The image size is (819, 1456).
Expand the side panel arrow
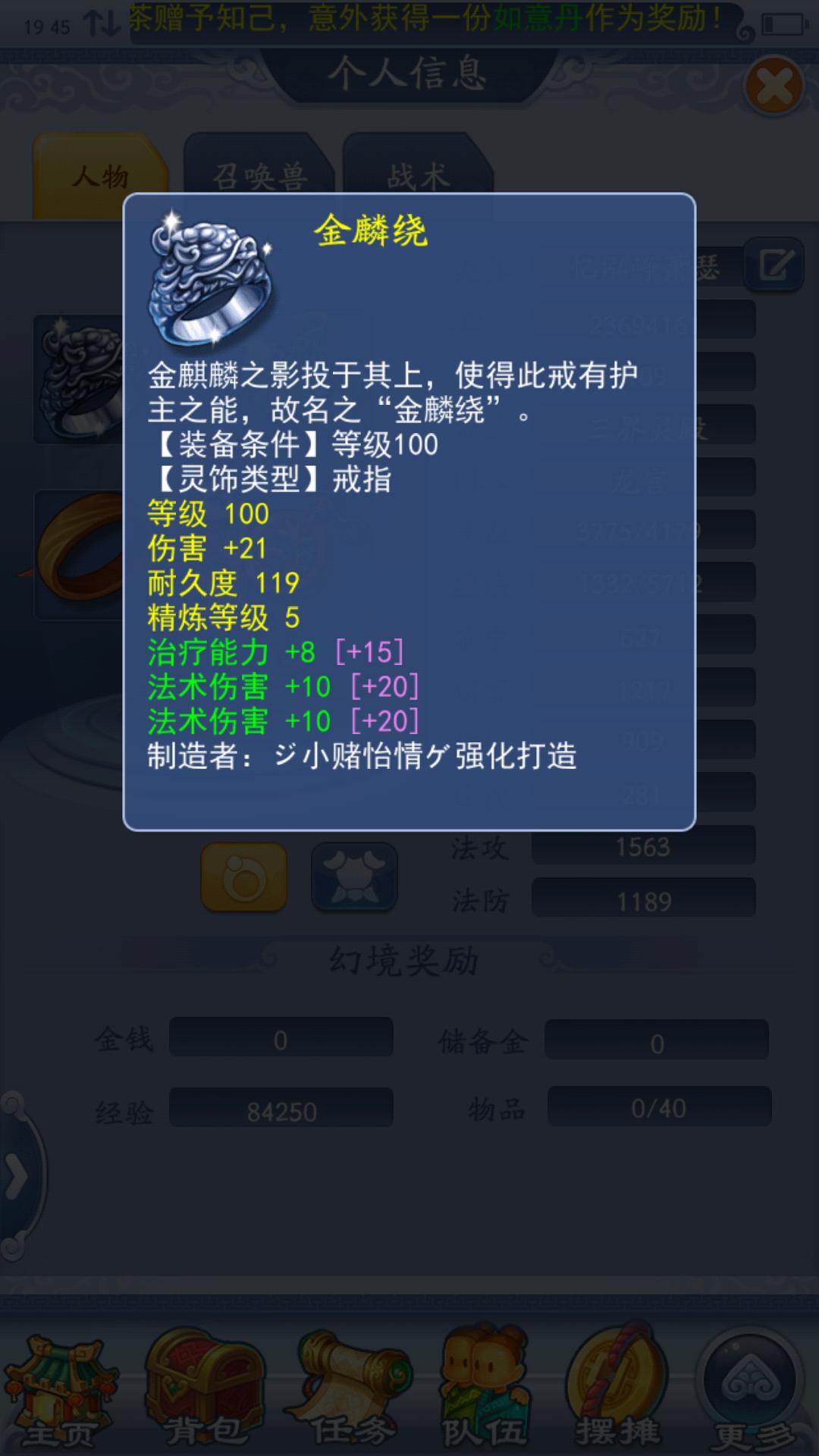[x=17, y=1178]
